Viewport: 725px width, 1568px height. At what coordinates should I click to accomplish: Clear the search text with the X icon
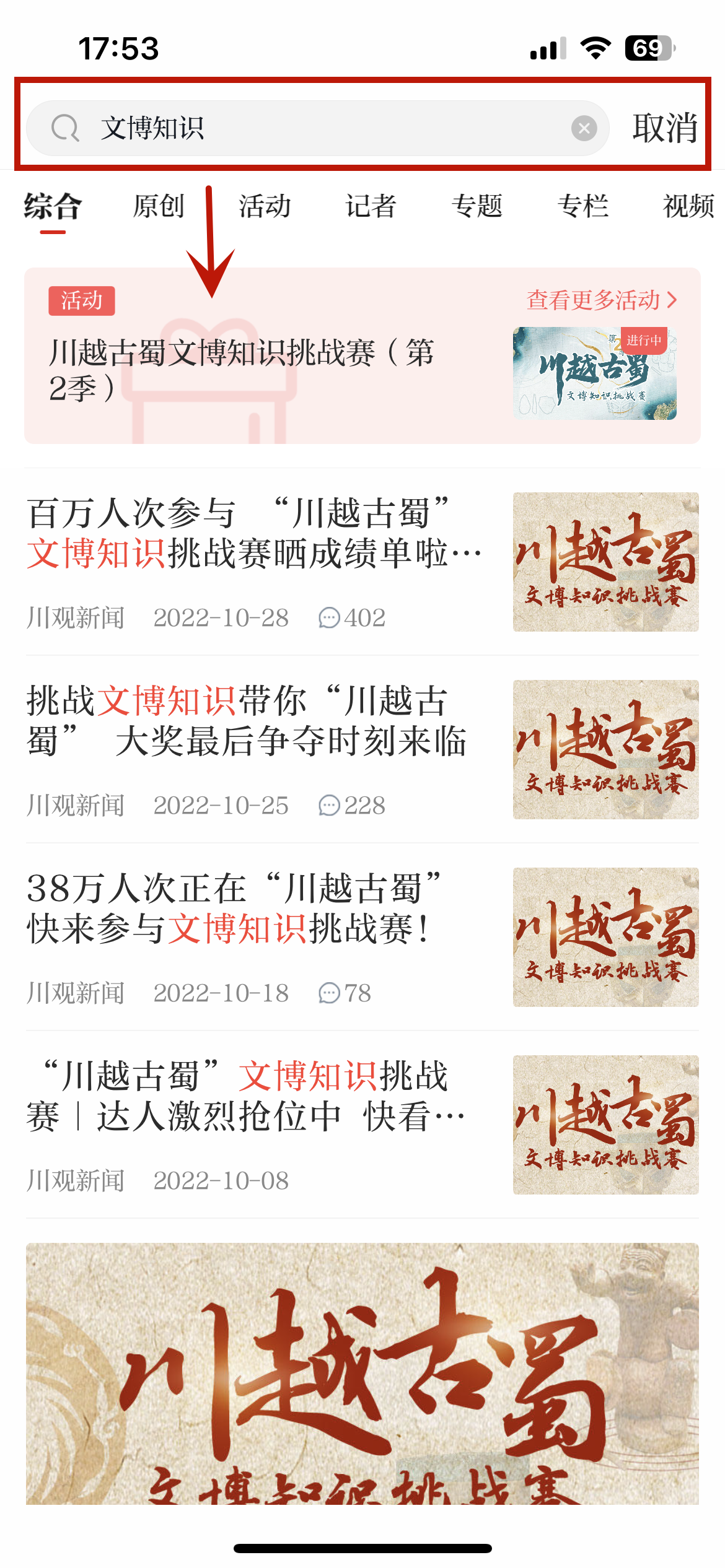pos(584,128)
